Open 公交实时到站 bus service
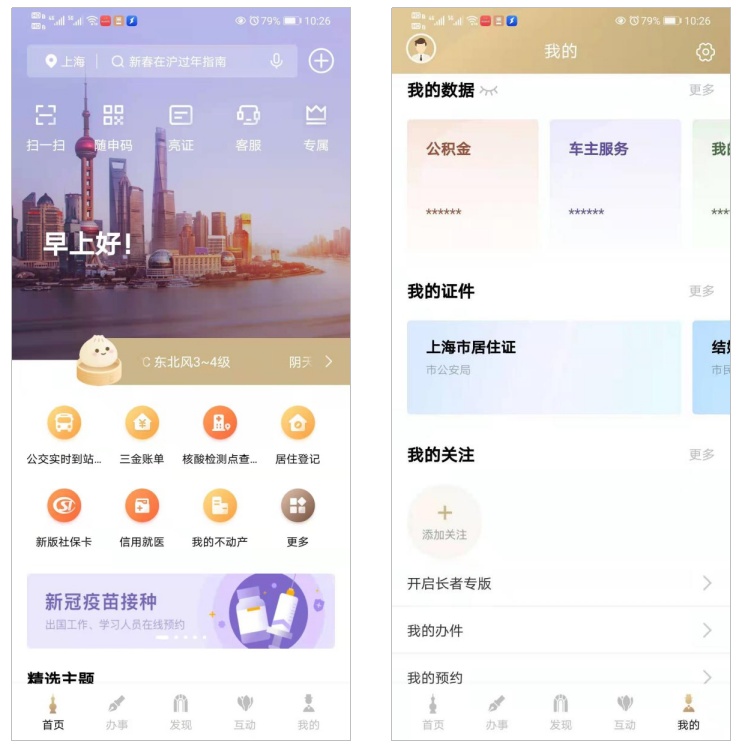 pos(64,435)
